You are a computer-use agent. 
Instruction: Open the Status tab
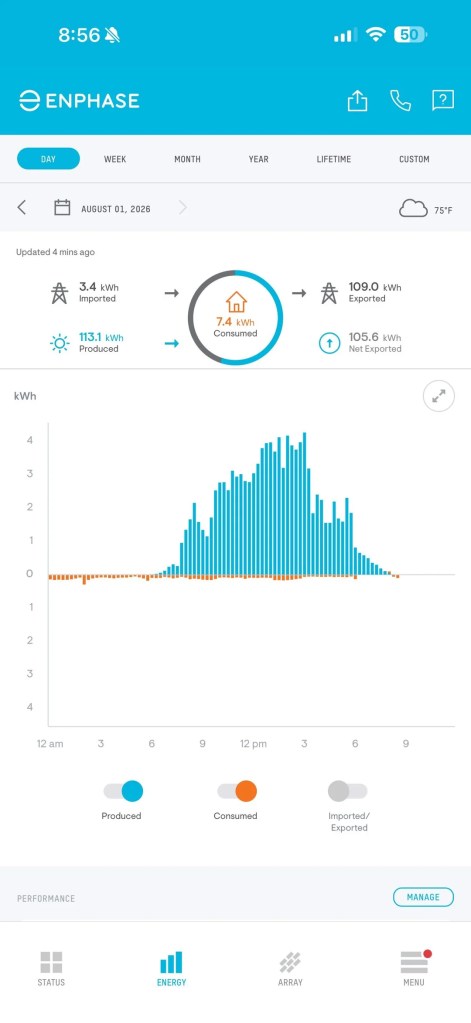51,969
